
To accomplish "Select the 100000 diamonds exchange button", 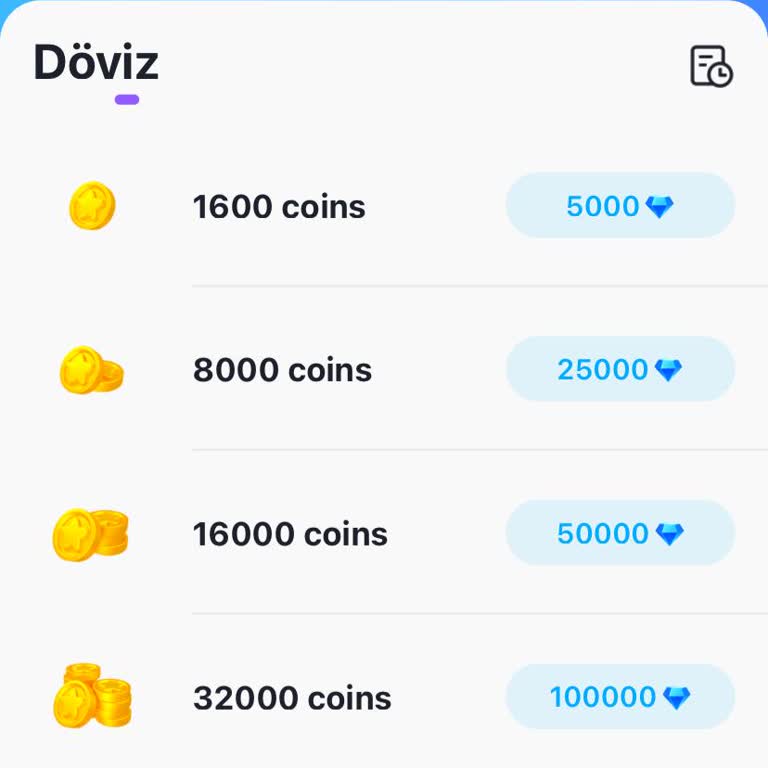I will 620,697.
